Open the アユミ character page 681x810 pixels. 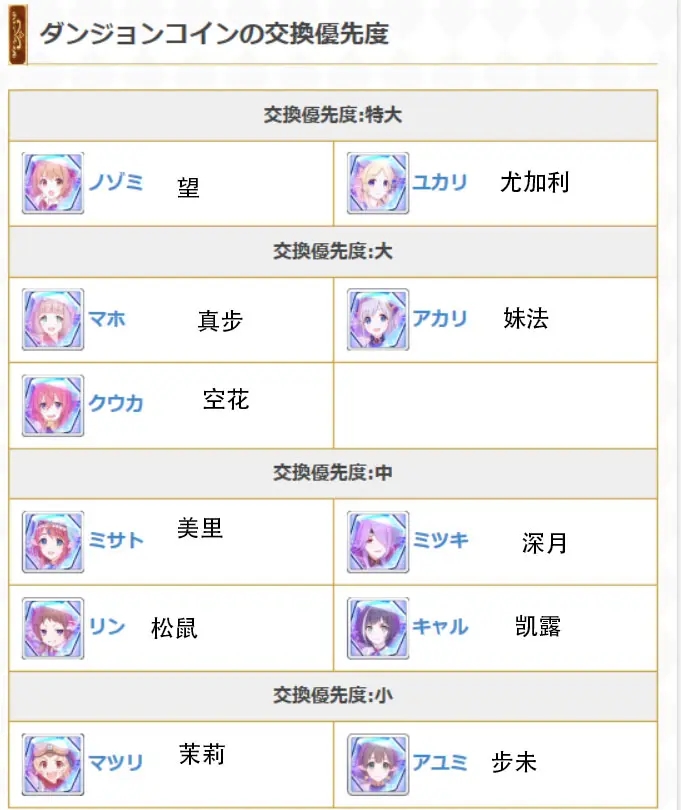(440, 763)
